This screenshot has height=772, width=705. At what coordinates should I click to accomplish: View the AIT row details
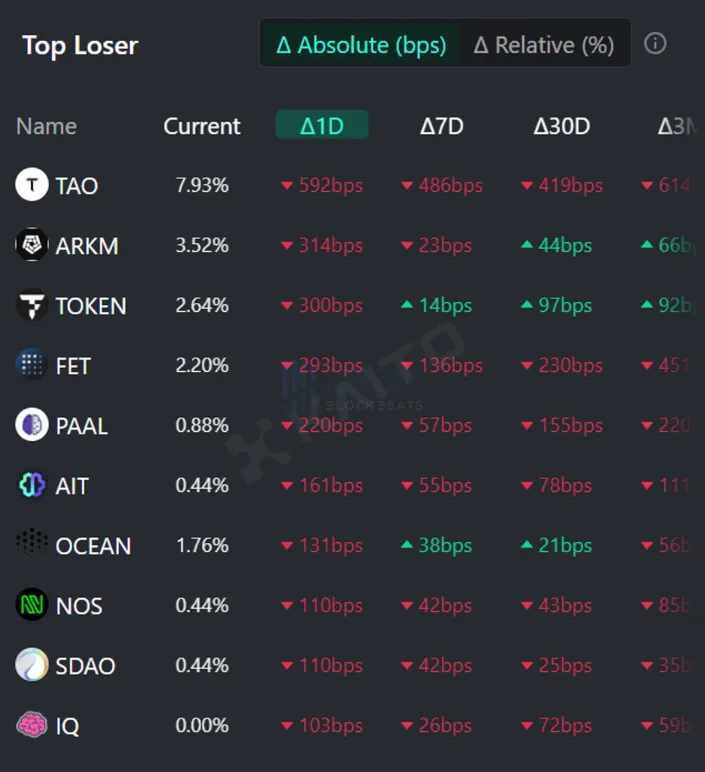pos(72,486)
